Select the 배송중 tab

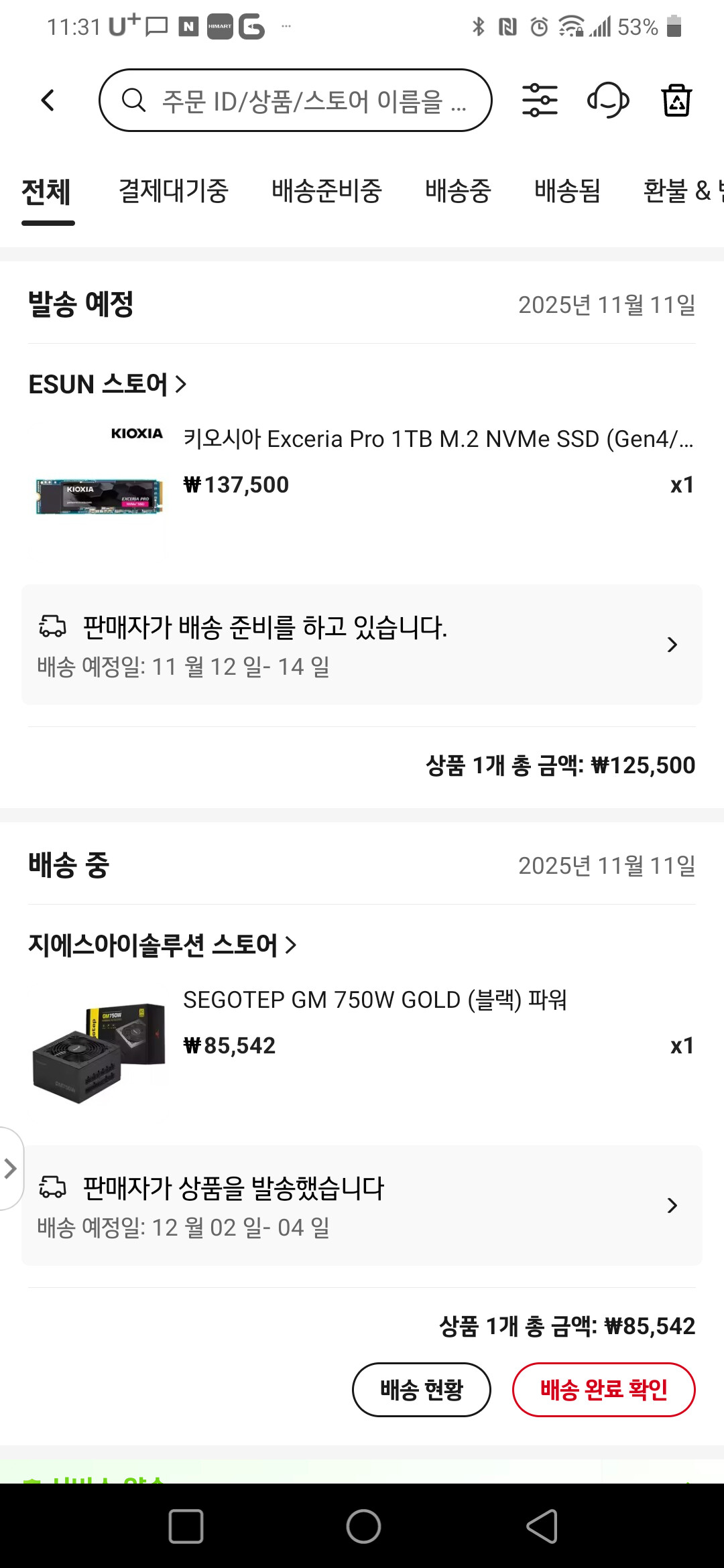(x=458, y=191)
